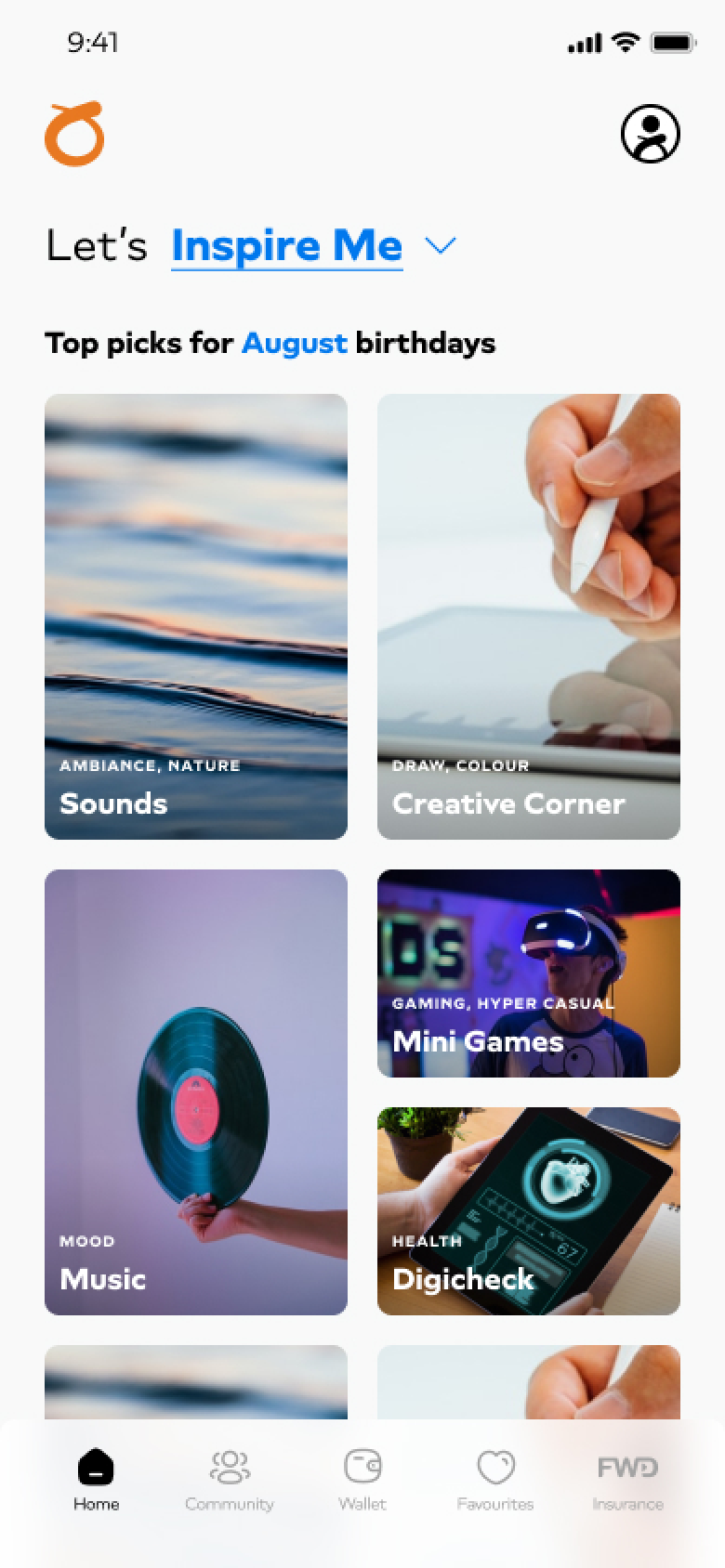Switch to the Wallet tab

(x=362, y=1481)
